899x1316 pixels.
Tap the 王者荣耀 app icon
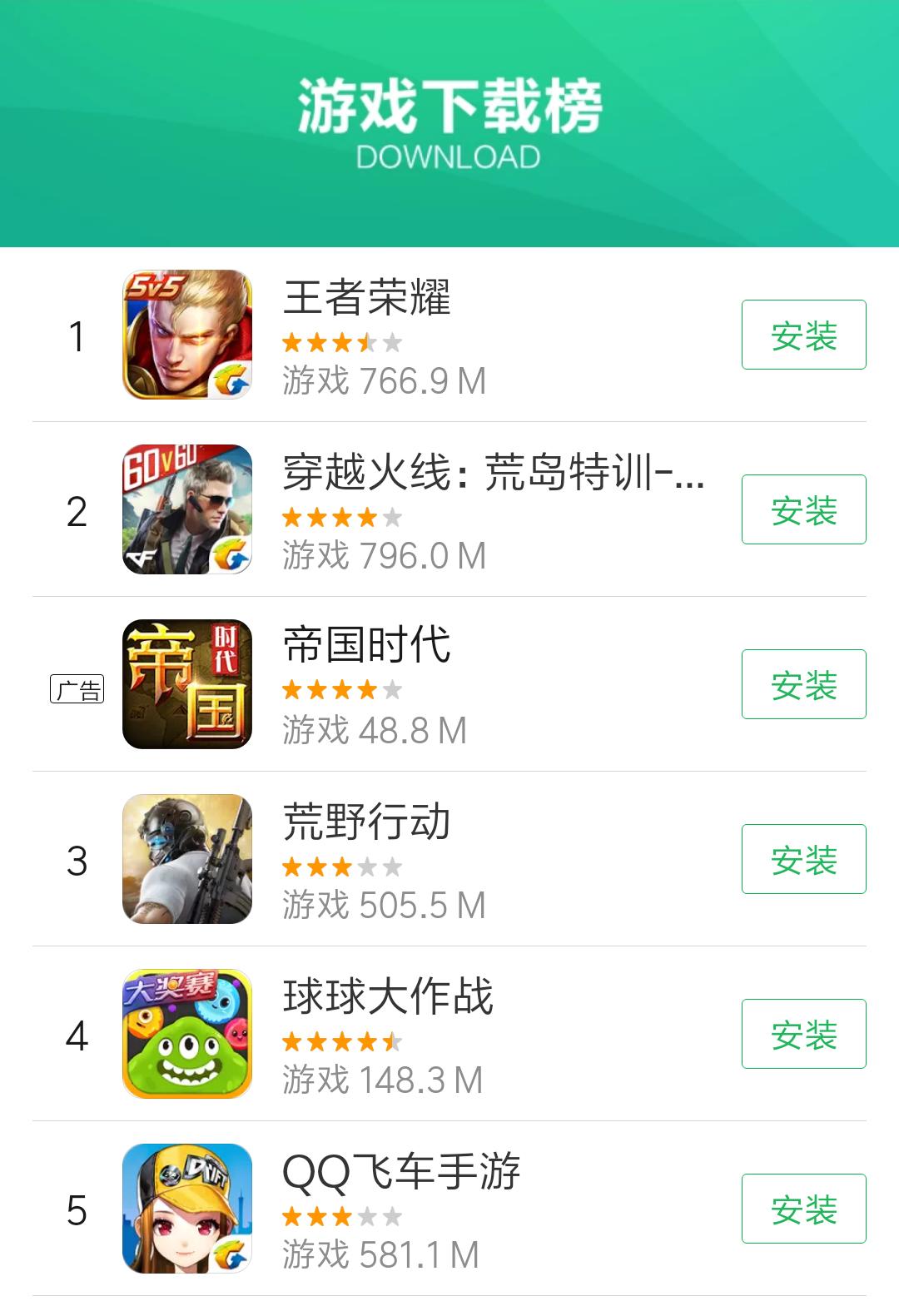(x=186, y=337)
